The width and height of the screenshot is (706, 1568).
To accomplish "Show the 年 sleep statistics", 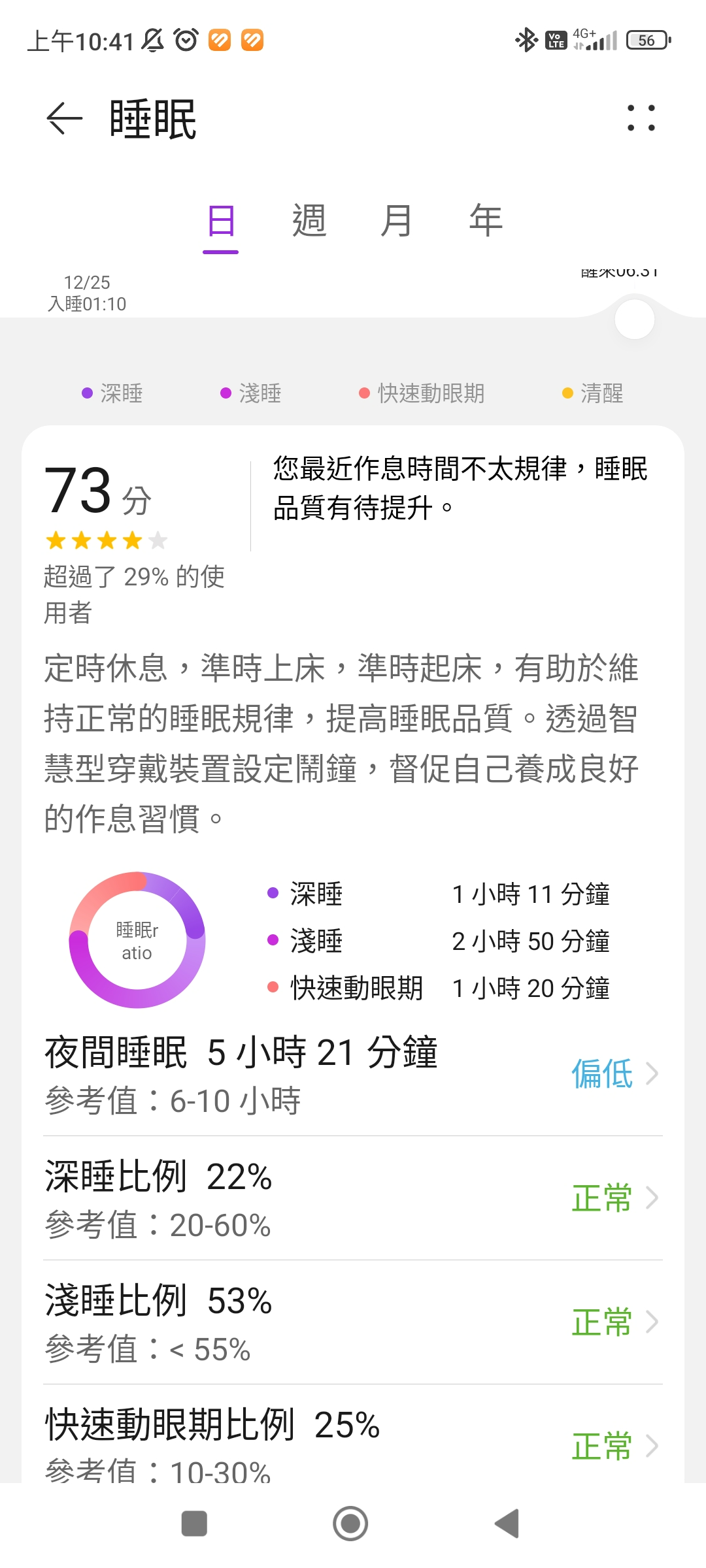I will tap(486, 221).
